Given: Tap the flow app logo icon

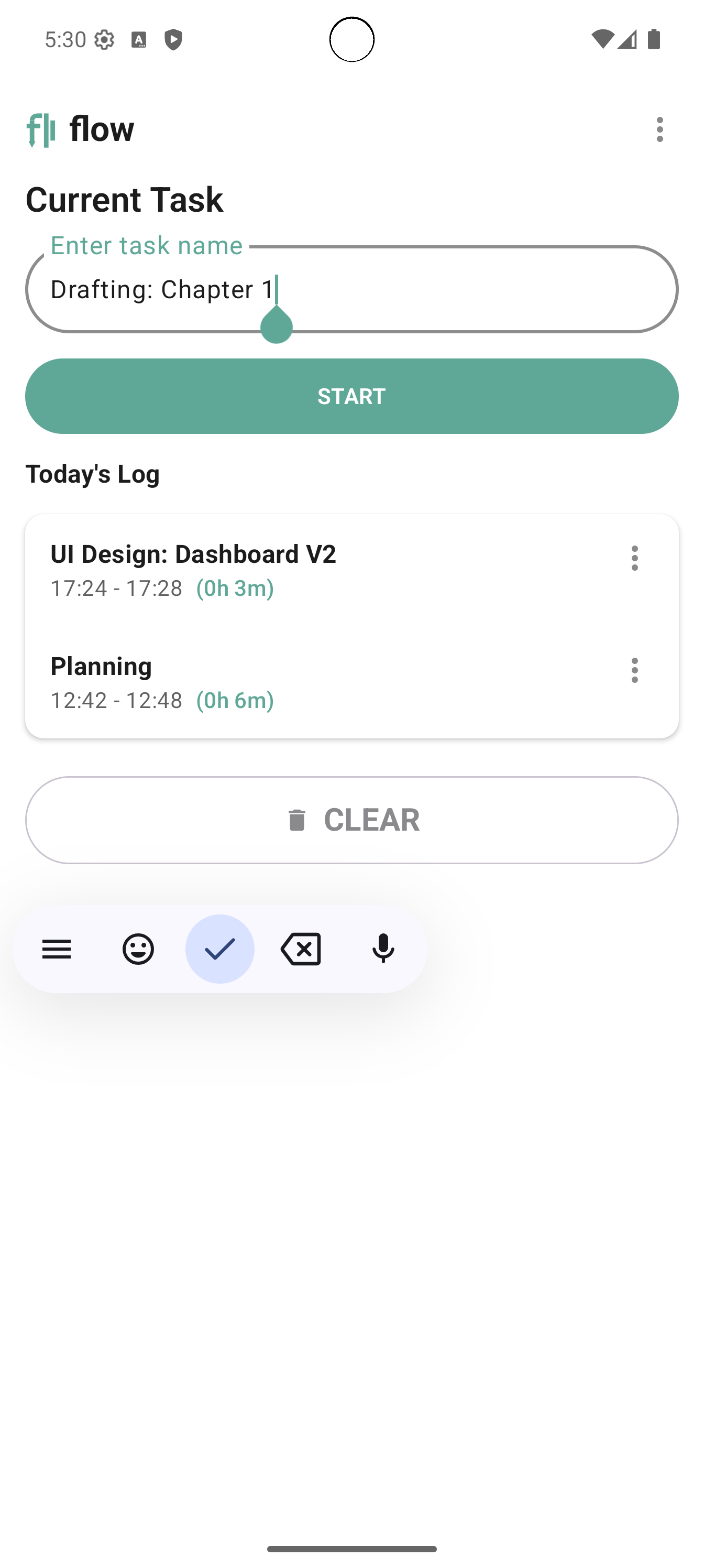Looking at the screenshot, I should click(40, 128).
